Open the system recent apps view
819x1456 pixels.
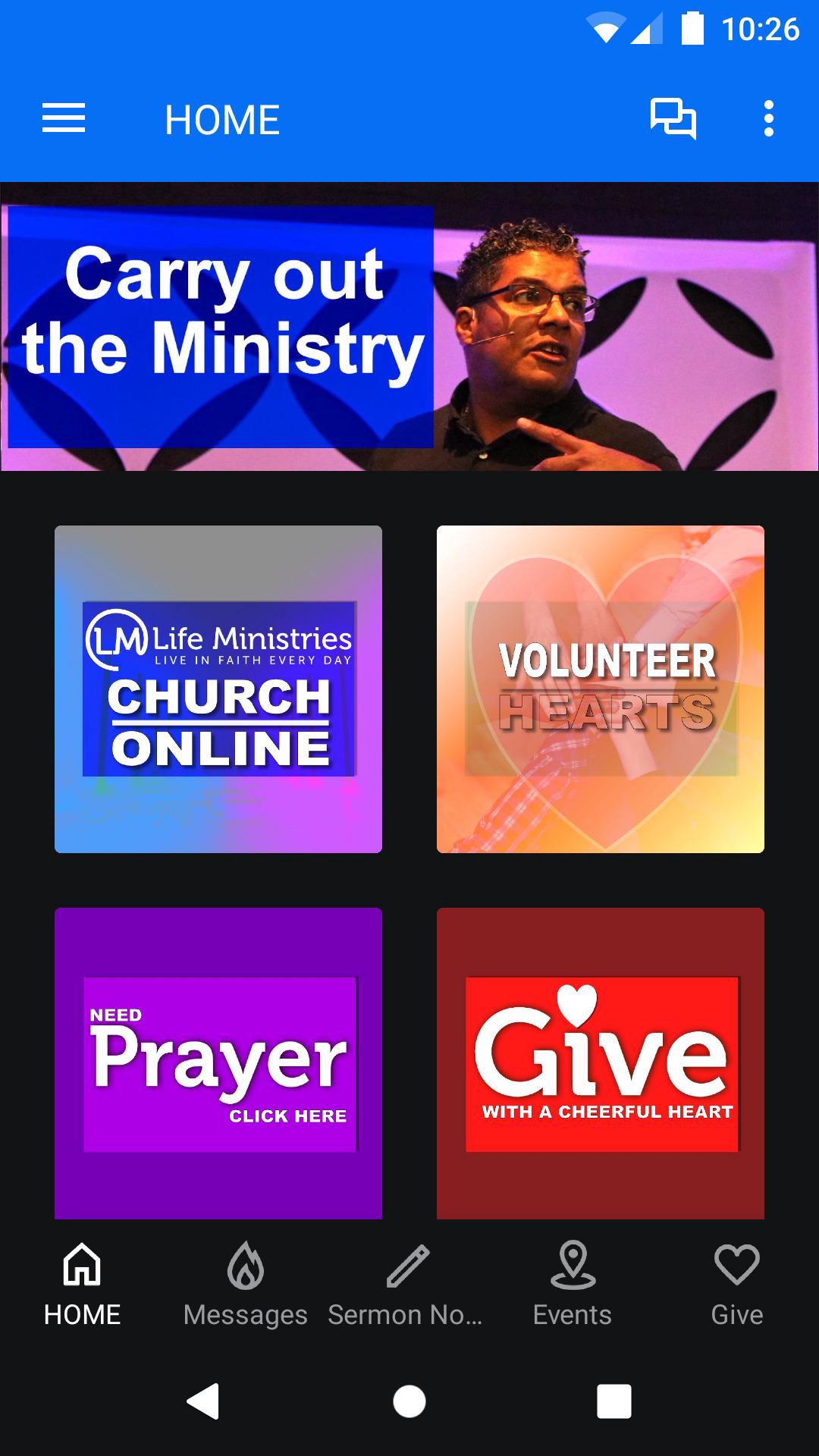tap(614, 1401)
